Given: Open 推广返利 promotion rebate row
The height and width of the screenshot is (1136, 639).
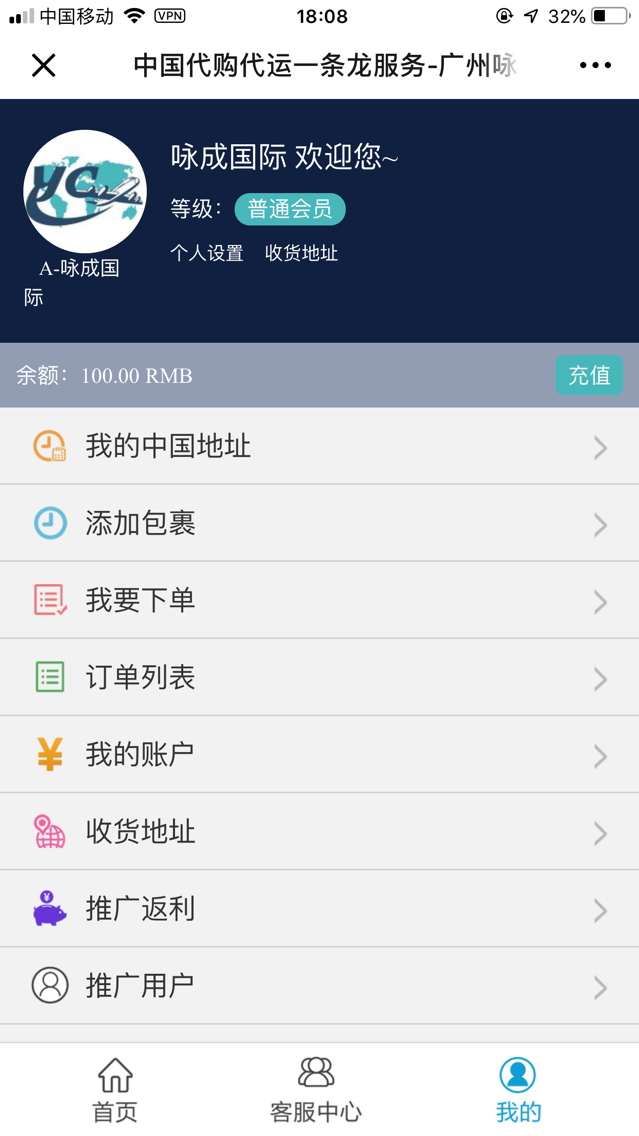Looking at the screenshot, I should [x=319, y=908].
